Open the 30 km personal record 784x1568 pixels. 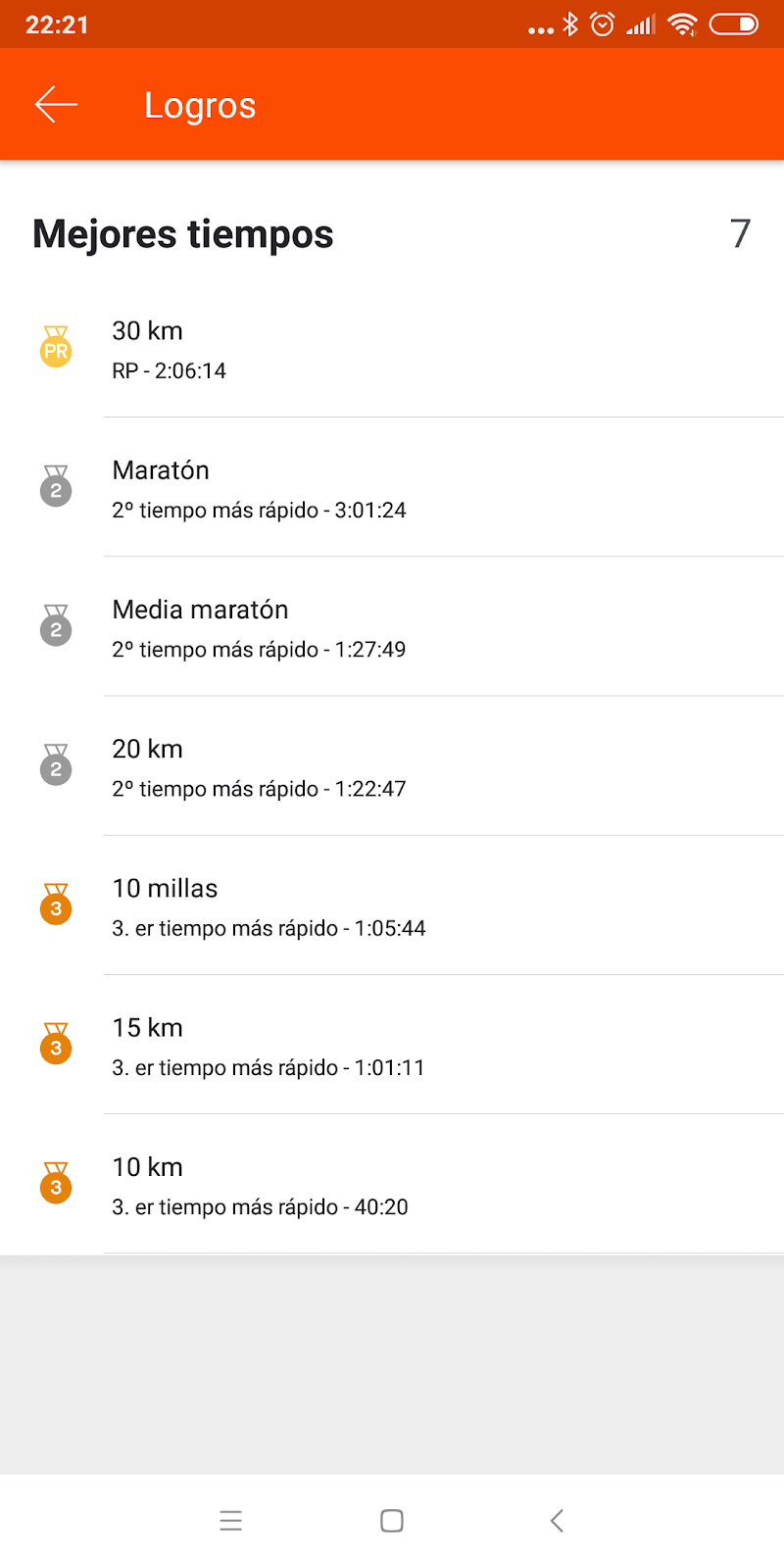[x=392, y=350]
